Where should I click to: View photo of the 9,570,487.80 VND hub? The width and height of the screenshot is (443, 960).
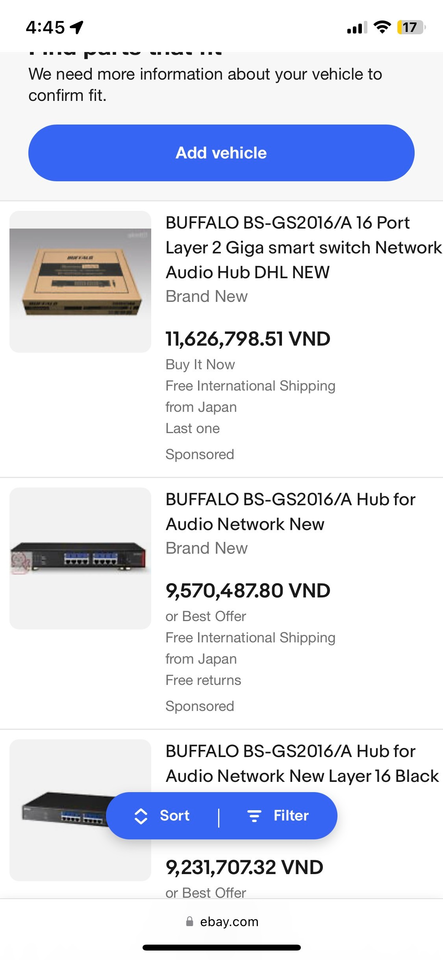point(80,558)
